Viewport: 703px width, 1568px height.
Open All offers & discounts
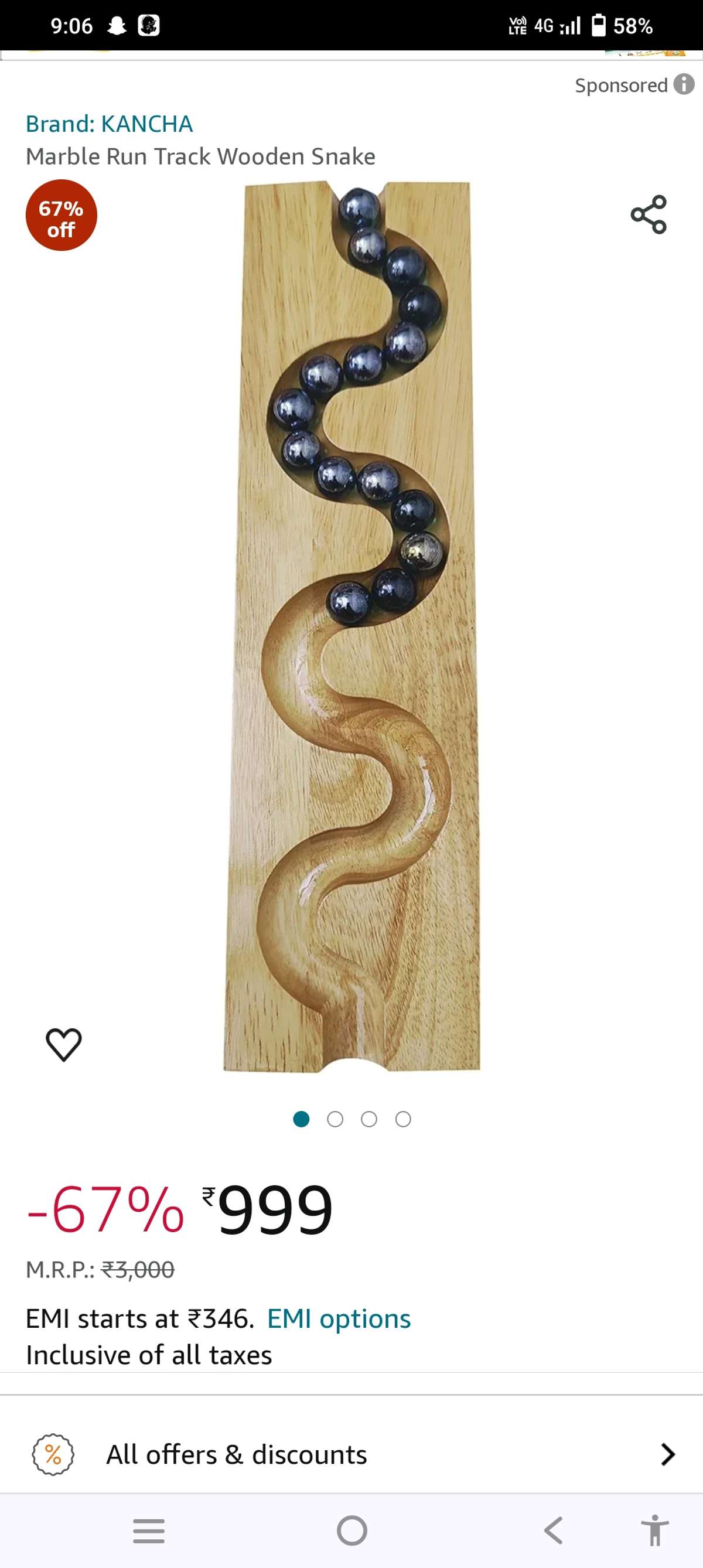click(351, 1454)
